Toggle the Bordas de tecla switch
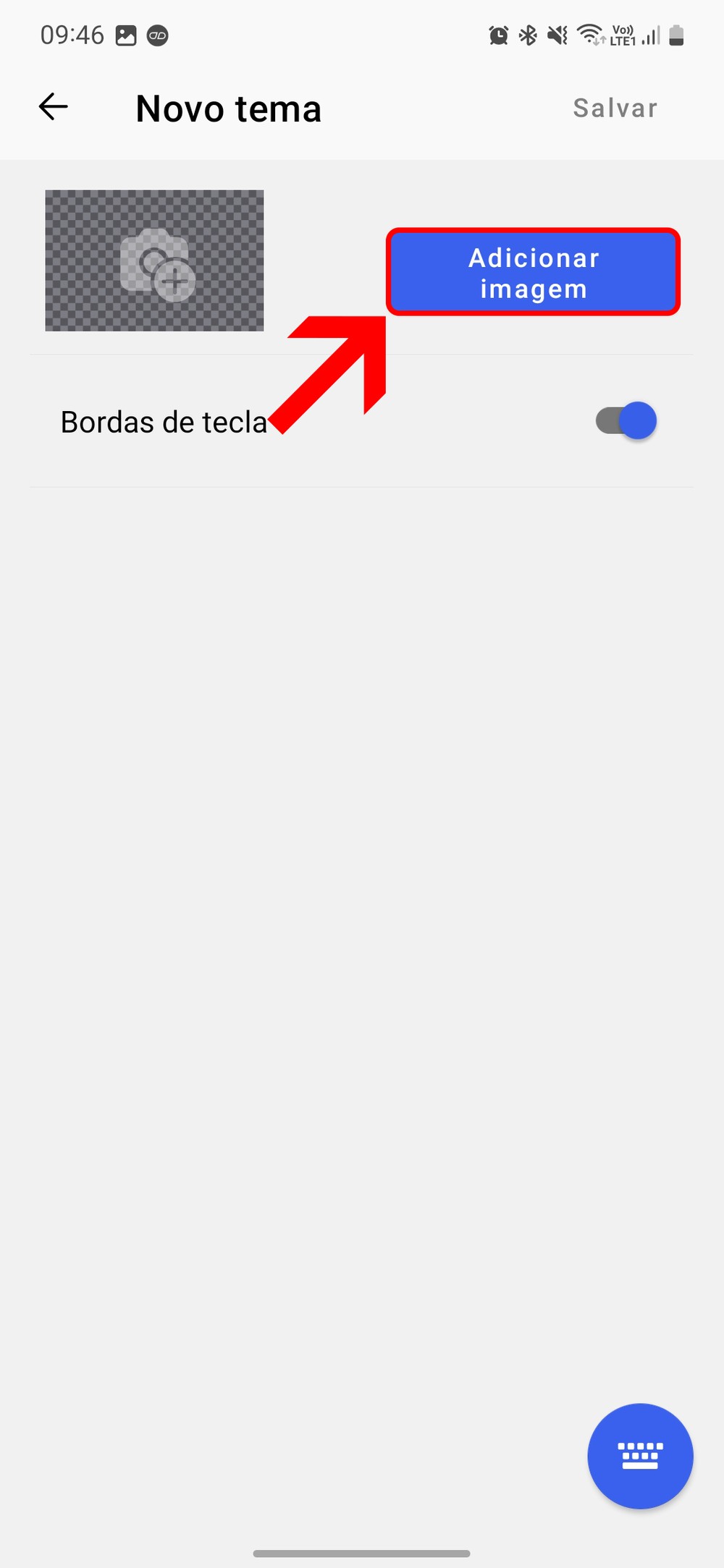The image size is (724, 1568). pos(626,421)
